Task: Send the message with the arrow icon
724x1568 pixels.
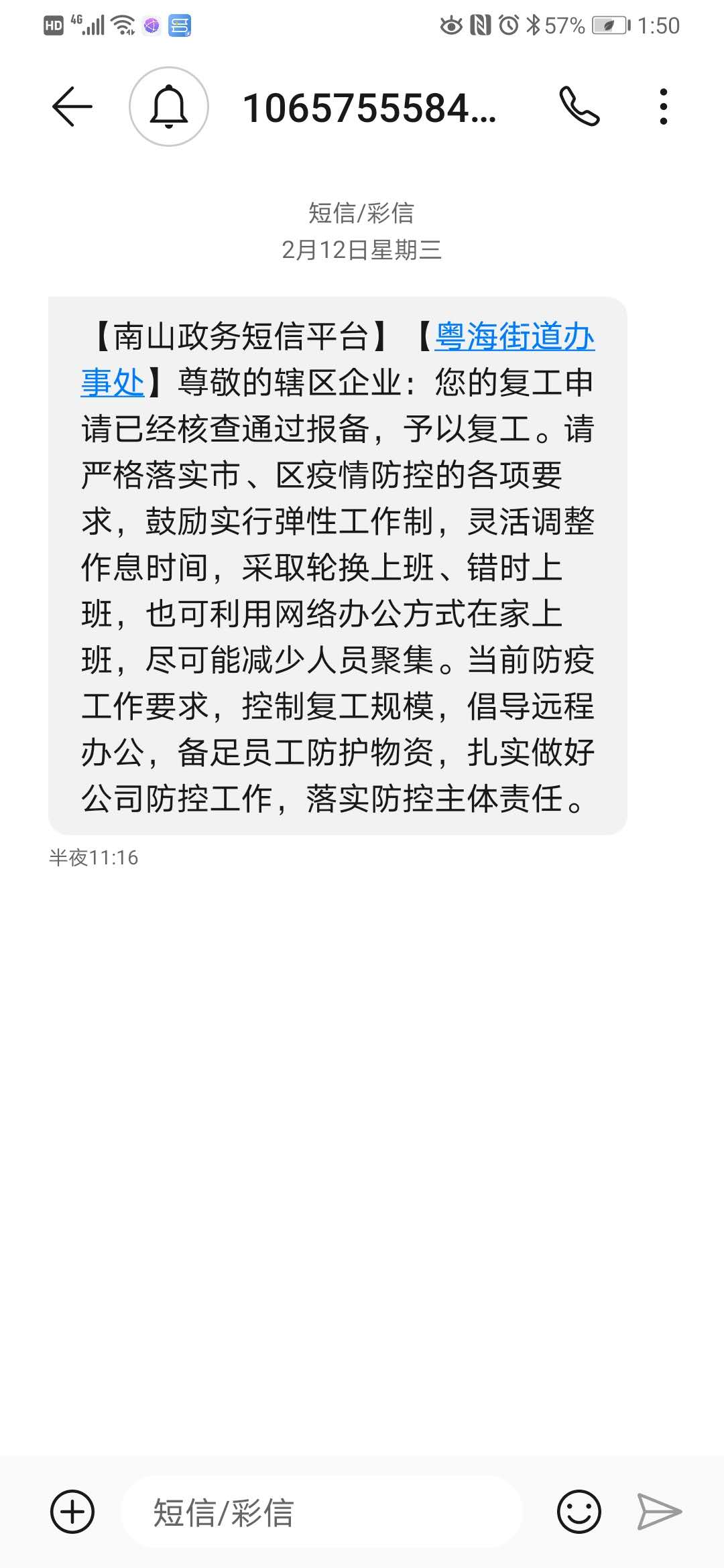Action: click(x=659, y=1511)
